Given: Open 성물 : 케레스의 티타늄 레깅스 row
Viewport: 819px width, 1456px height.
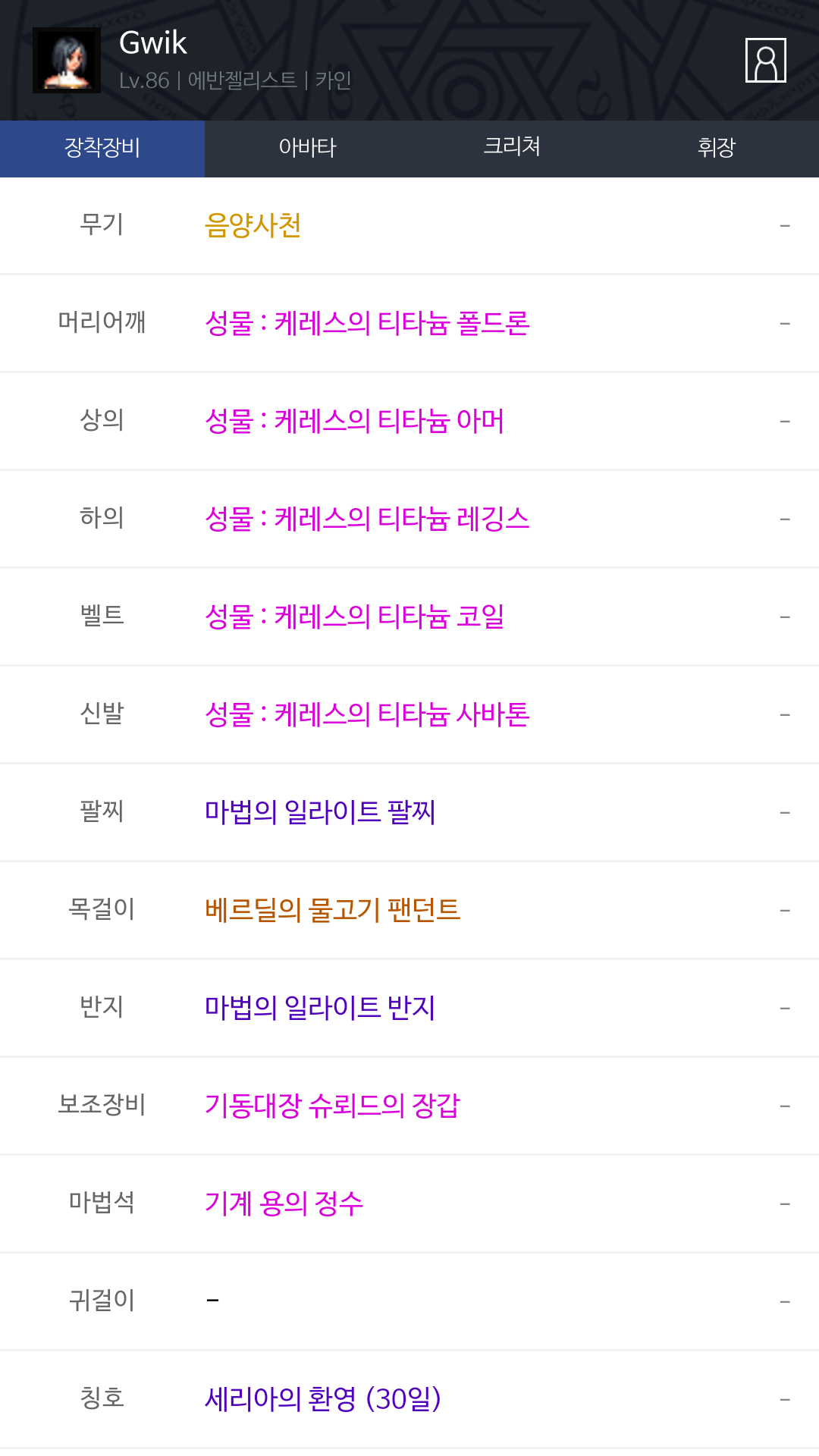Looking at the screenshot, I should click(409, 519).
